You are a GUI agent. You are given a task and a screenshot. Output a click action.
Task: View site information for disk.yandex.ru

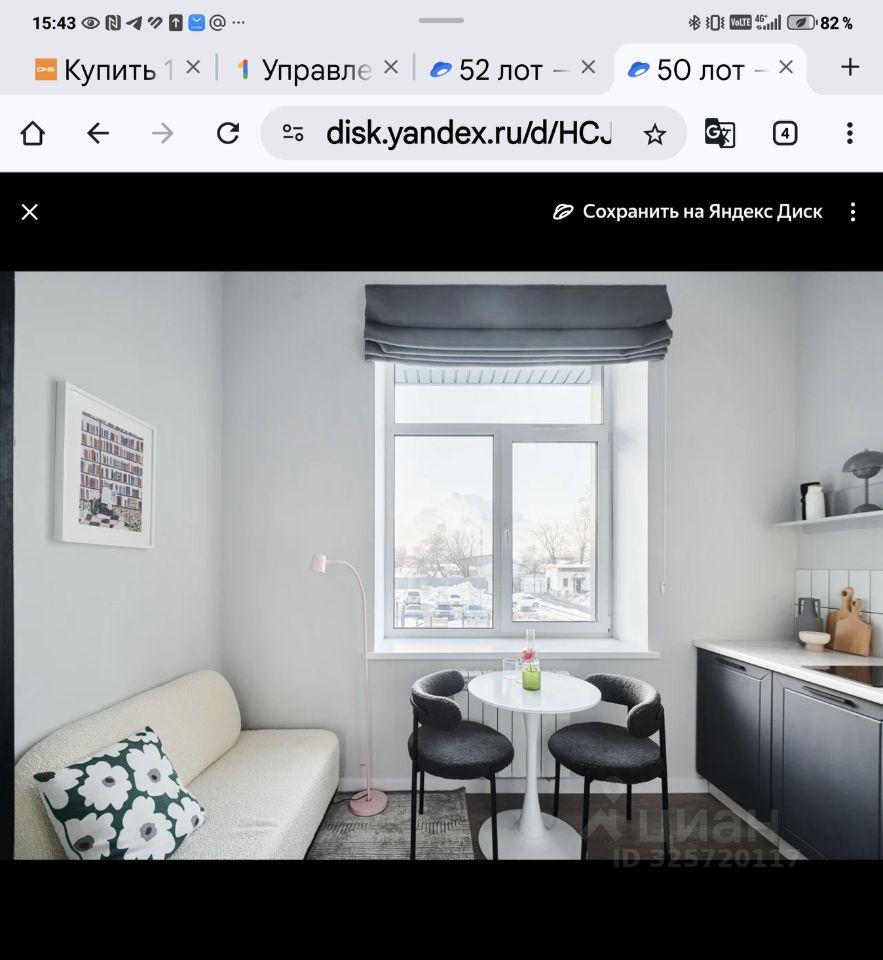tap(293, 133)
